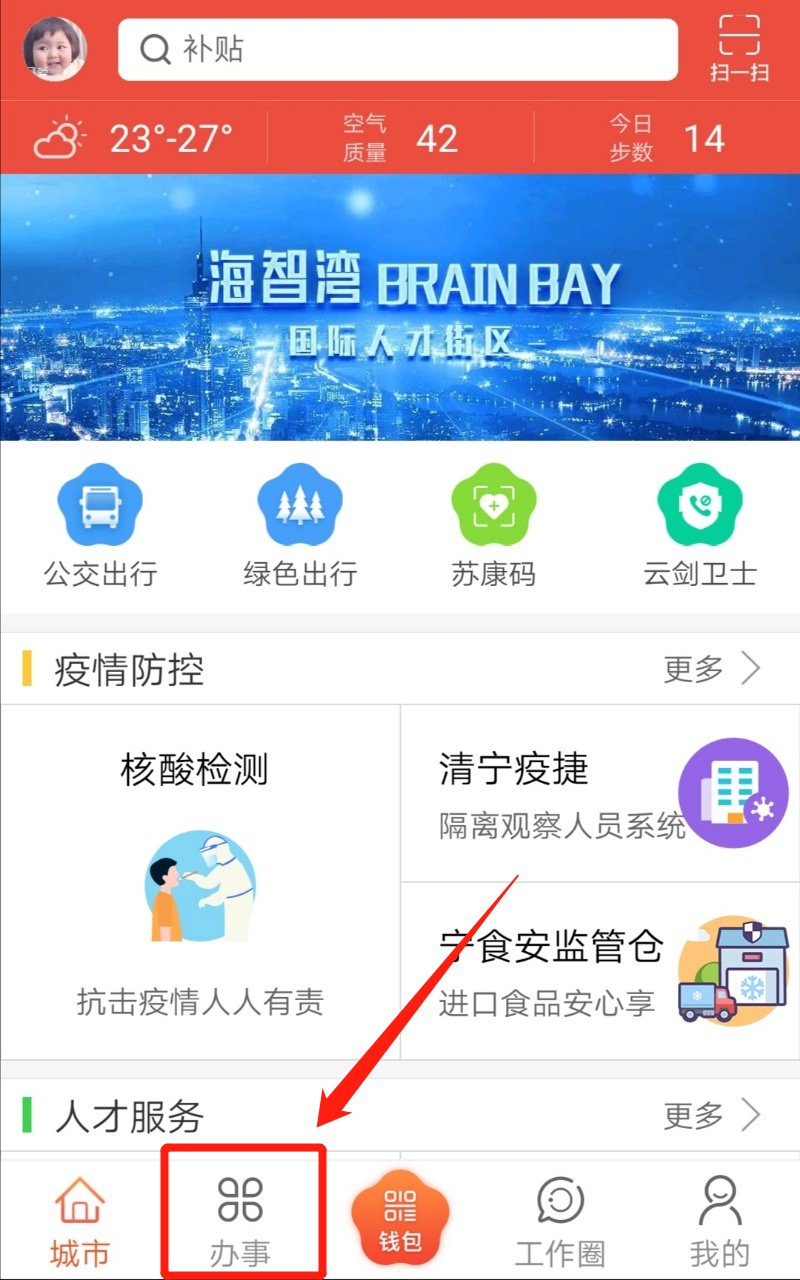
Task: Open 绿色出行 service
Action: [x=300, y=527]
